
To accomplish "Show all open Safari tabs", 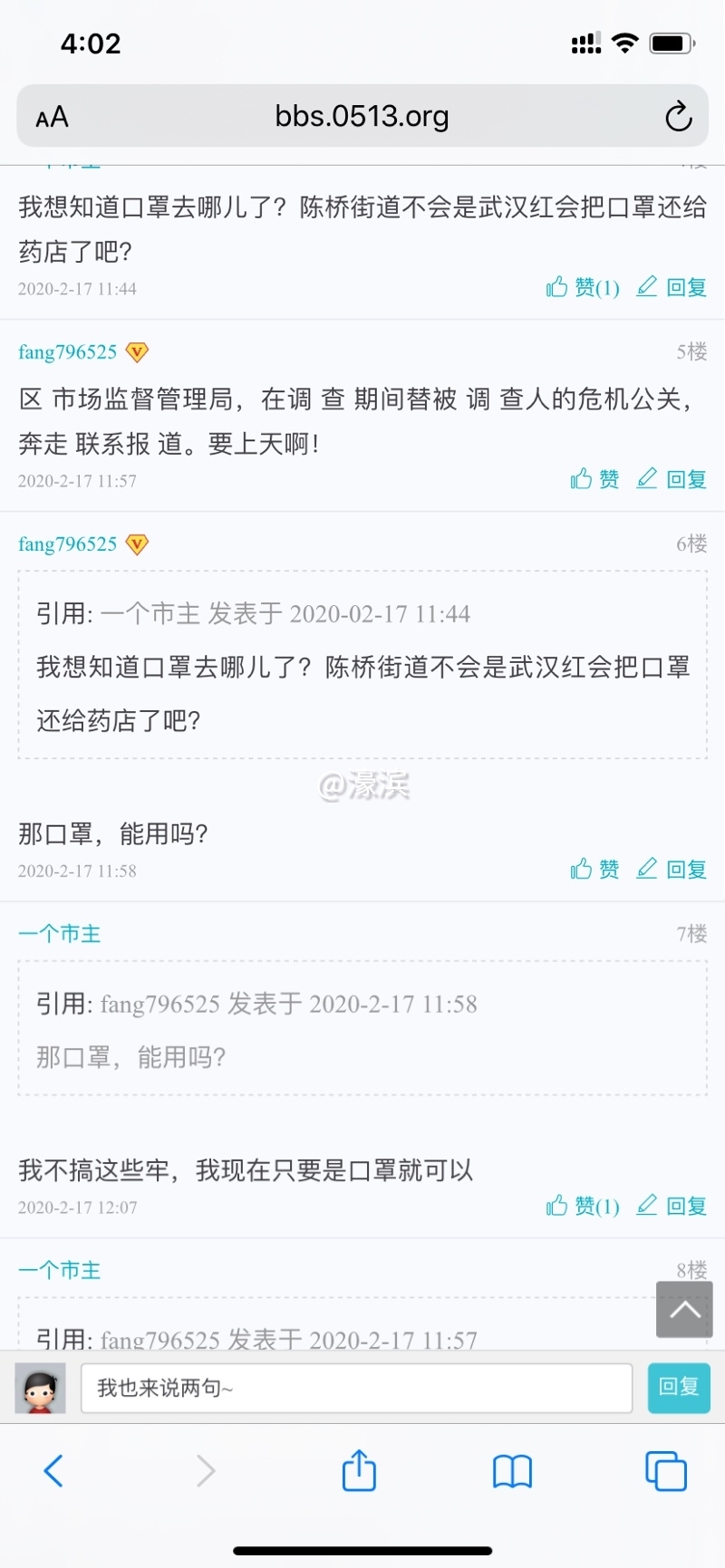I will click(x=665, y=1470).
